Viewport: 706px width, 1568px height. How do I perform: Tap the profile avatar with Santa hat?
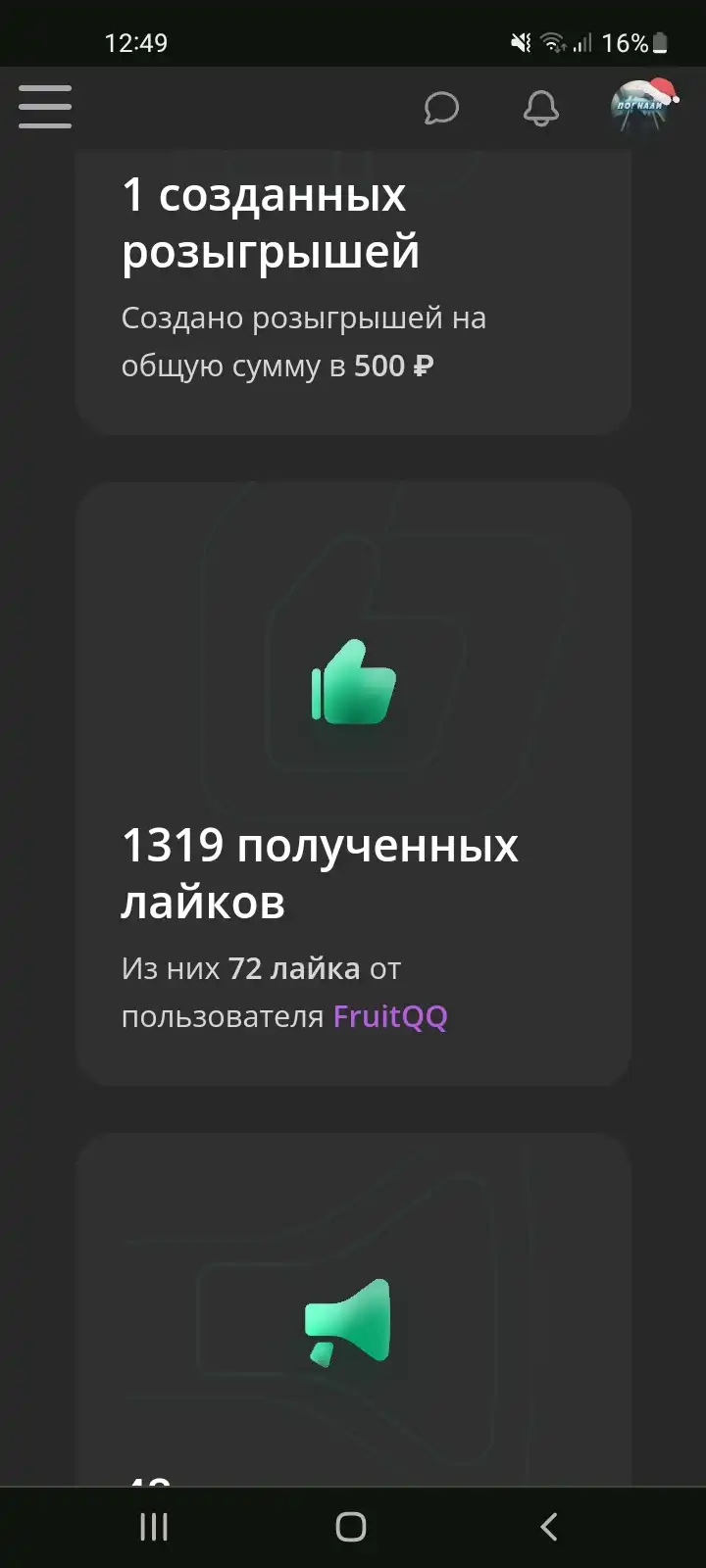(643, 105)
